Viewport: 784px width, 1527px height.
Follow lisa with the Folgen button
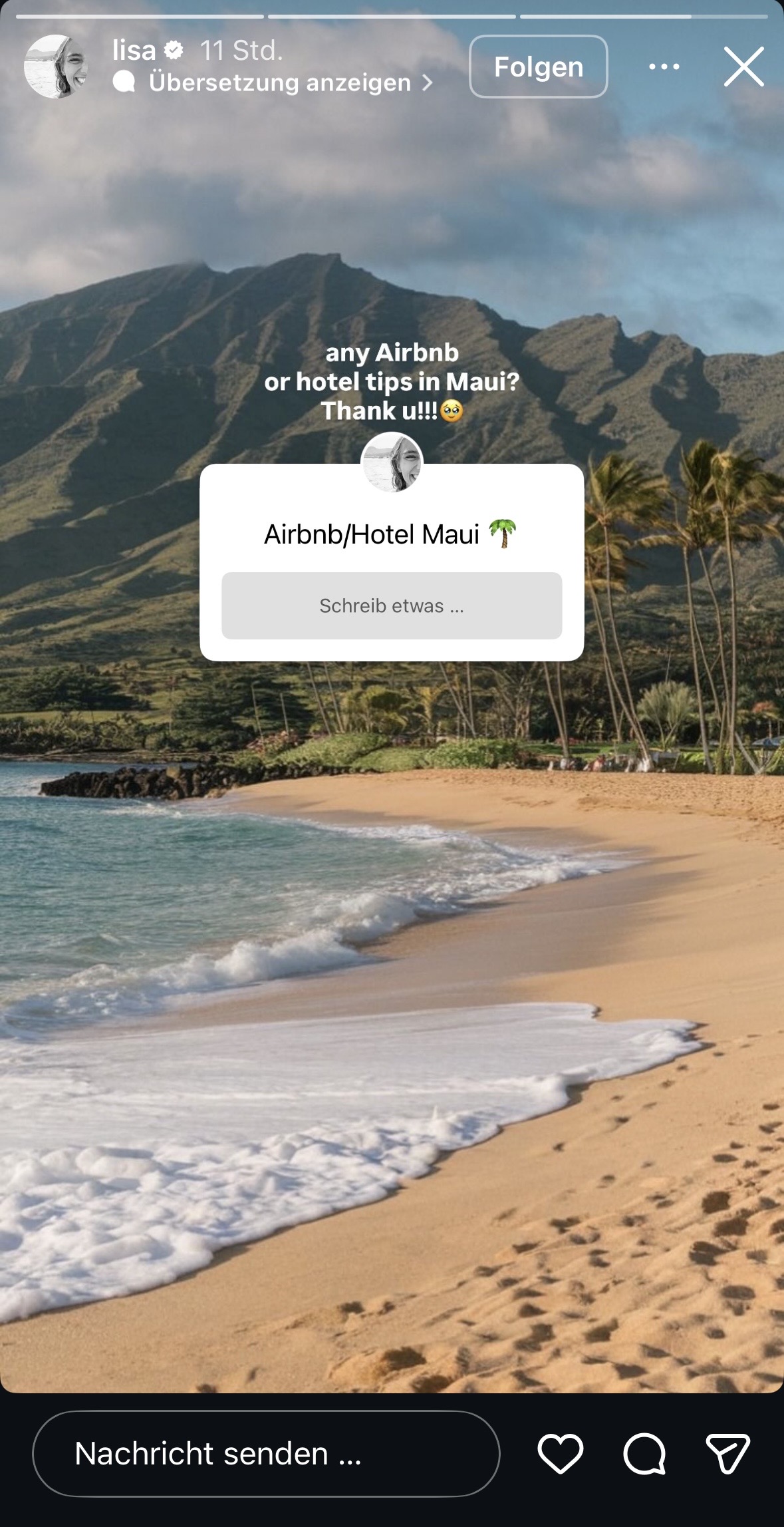(x=538, y=67)
